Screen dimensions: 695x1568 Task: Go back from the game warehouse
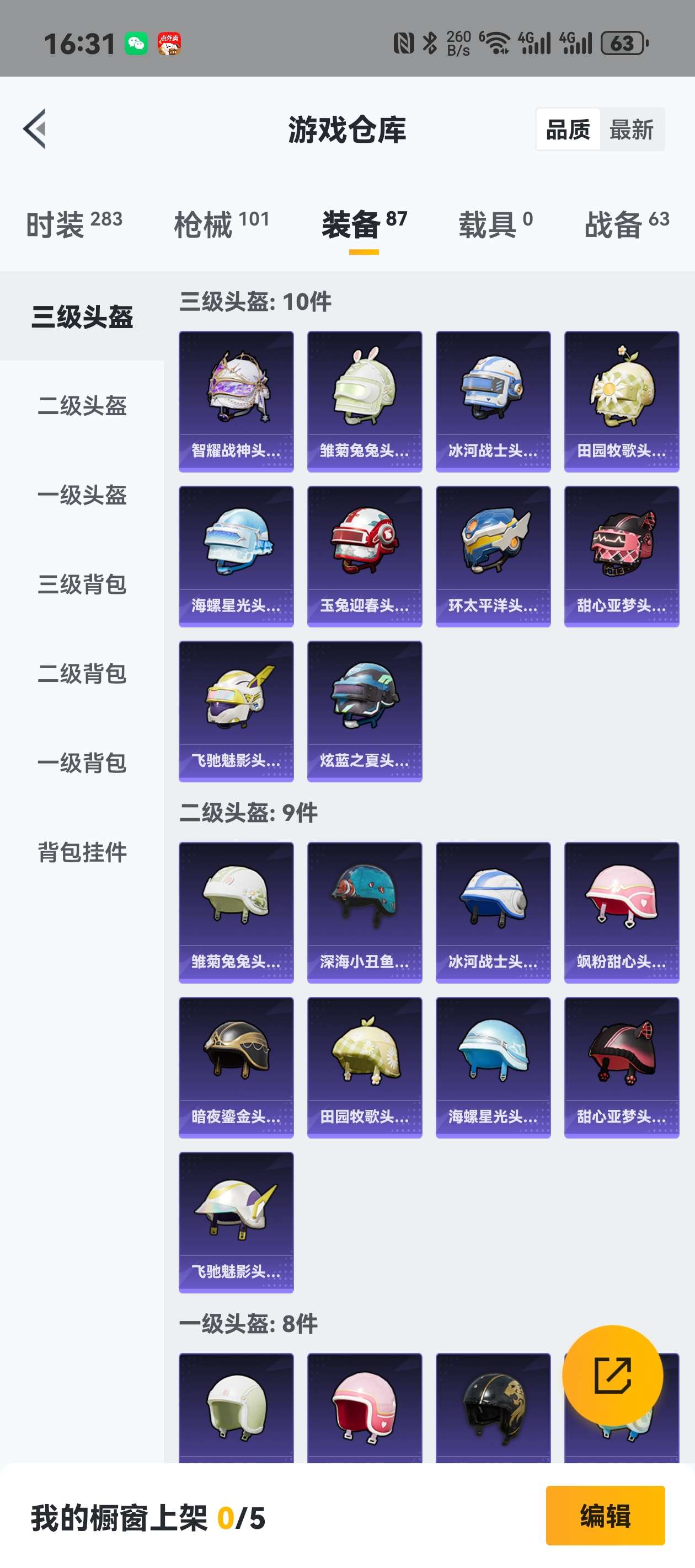35,129
